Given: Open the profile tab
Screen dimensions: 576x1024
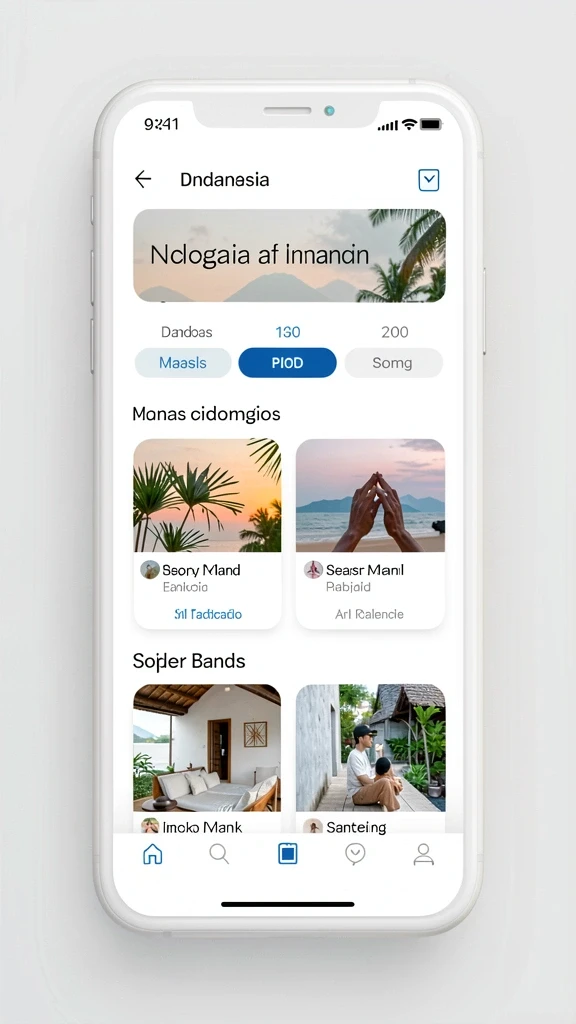Looking at the screenshot, I should pos(423,854).
